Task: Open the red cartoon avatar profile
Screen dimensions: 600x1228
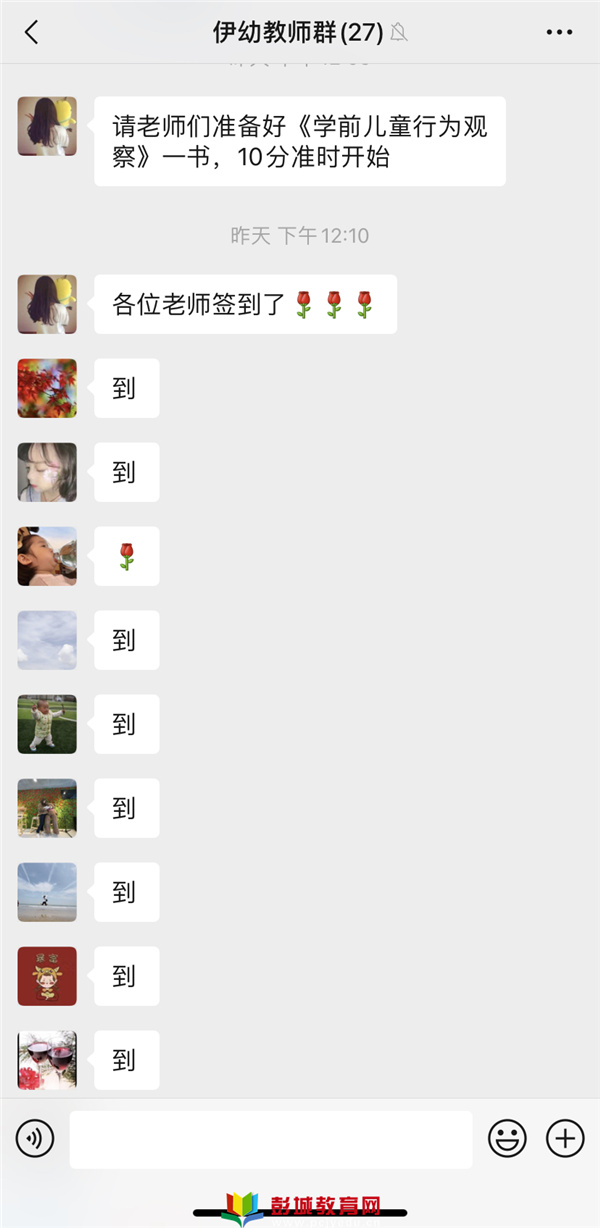Action: point(47,976)
